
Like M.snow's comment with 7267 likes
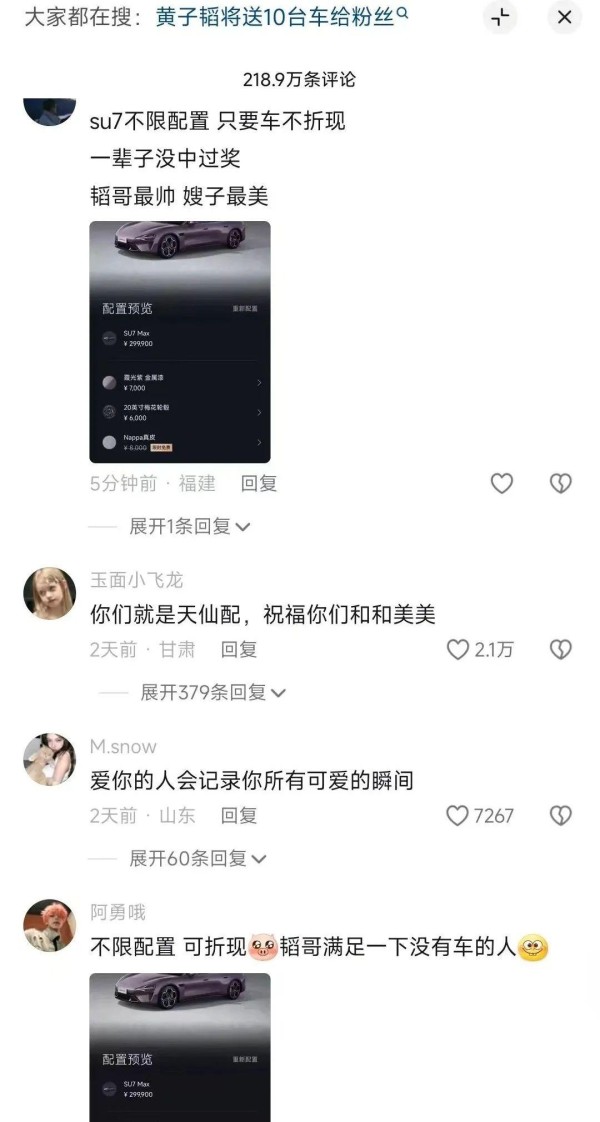[x=479, y=816]
